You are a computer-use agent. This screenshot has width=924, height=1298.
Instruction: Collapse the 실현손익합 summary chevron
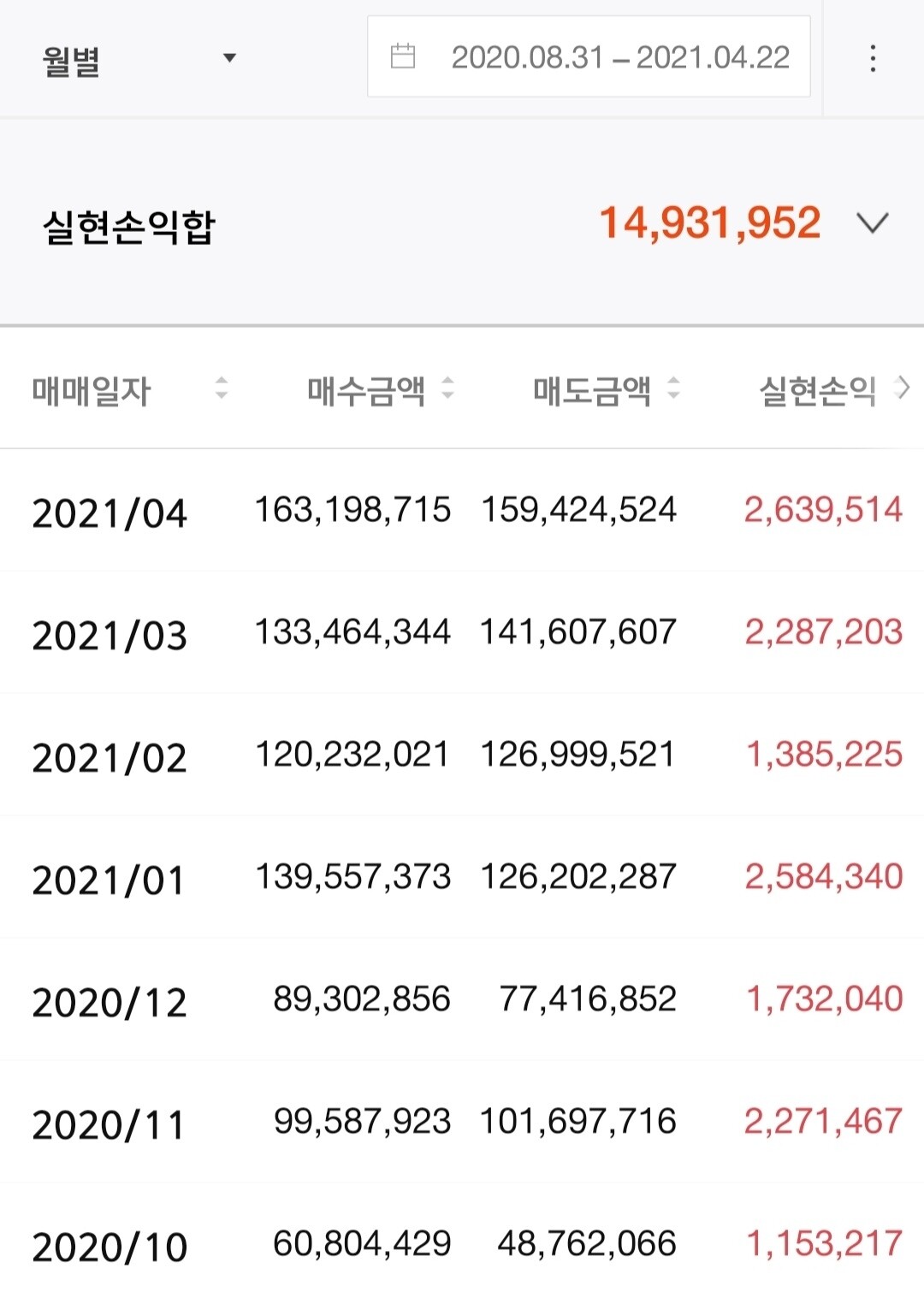point(874,224)
